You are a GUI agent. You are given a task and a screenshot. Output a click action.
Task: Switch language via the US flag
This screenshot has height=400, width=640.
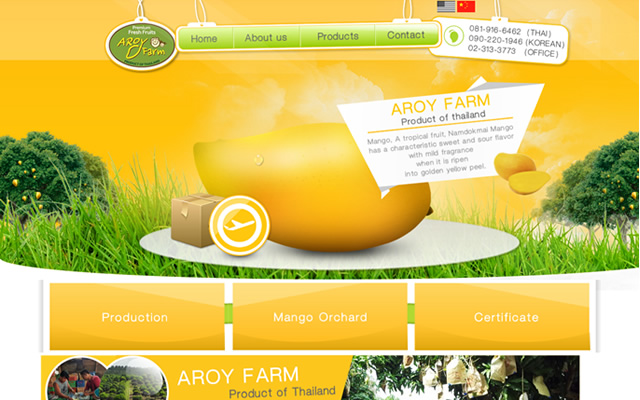(x=446, y=7)
